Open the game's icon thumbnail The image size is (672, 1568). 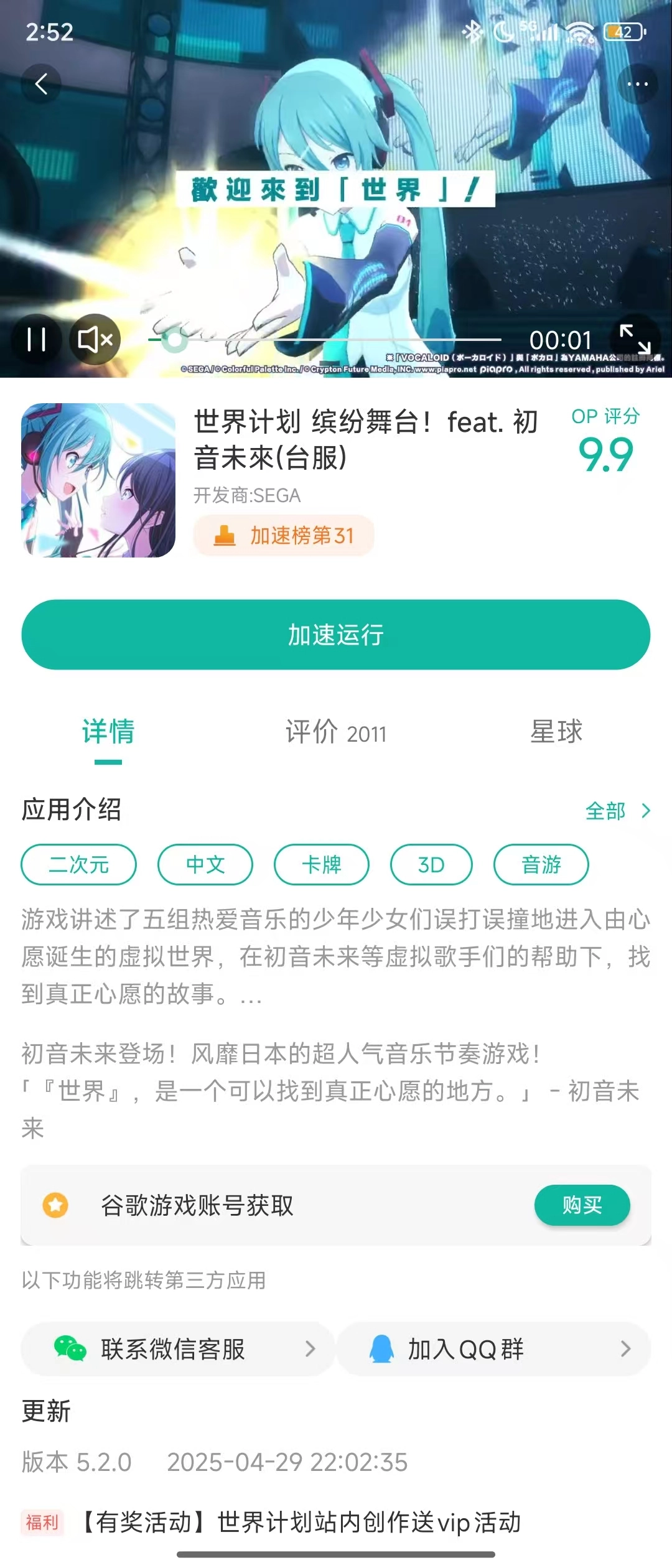pyautogui.click(x=98, y=482)
